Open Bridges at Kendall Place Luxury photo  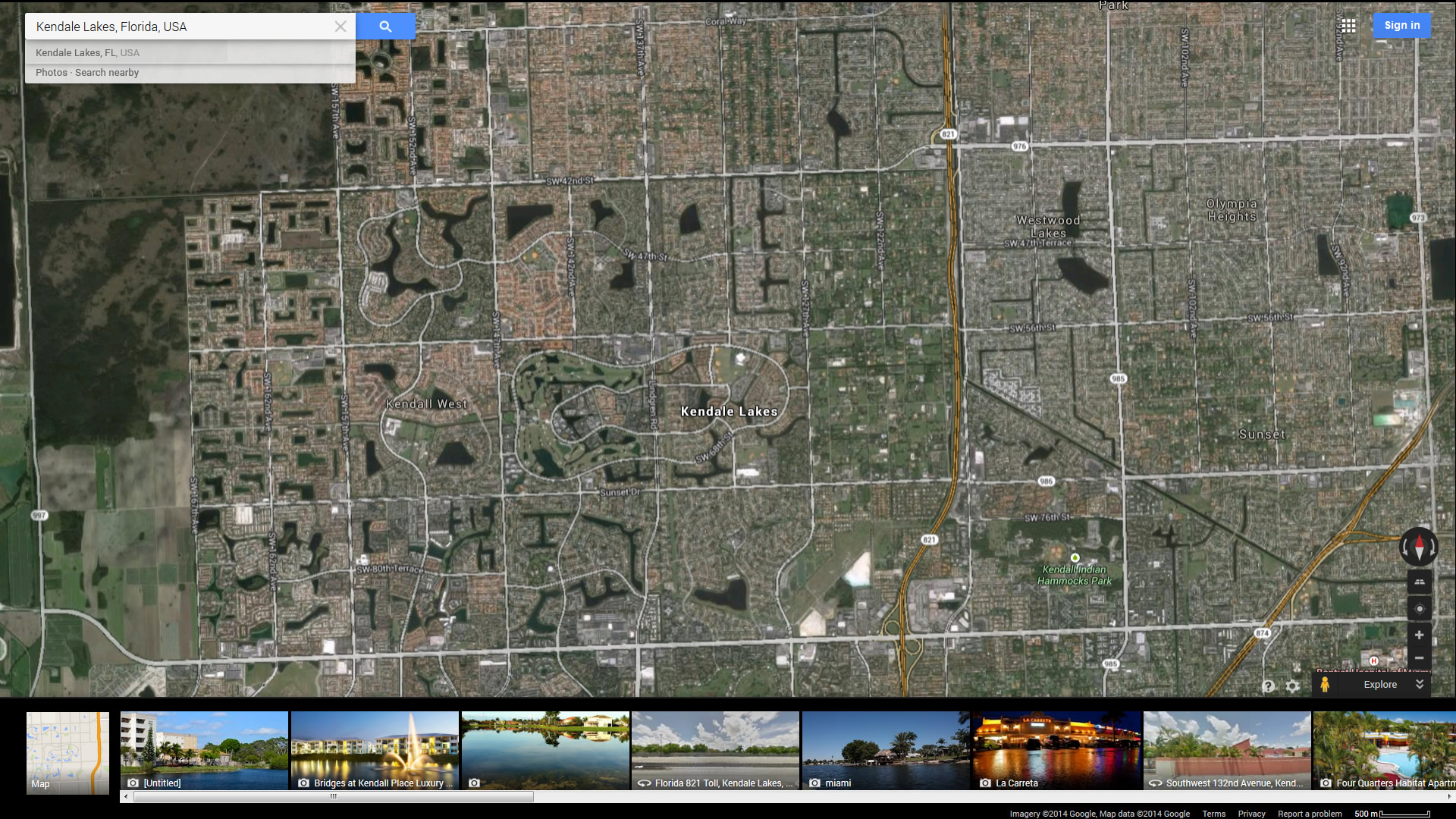point(375,751)
